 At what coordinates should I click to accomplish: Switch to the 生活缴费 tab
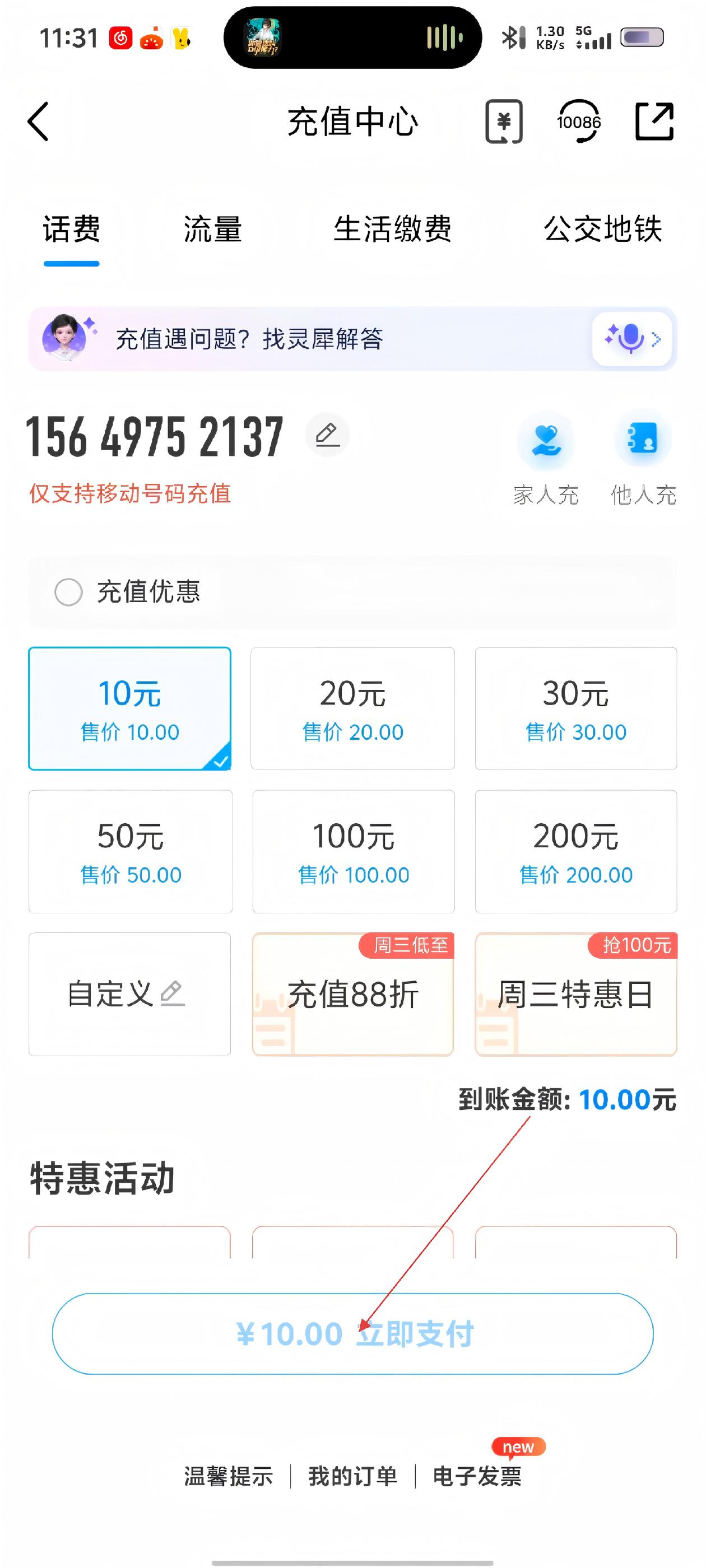(392, 230)
